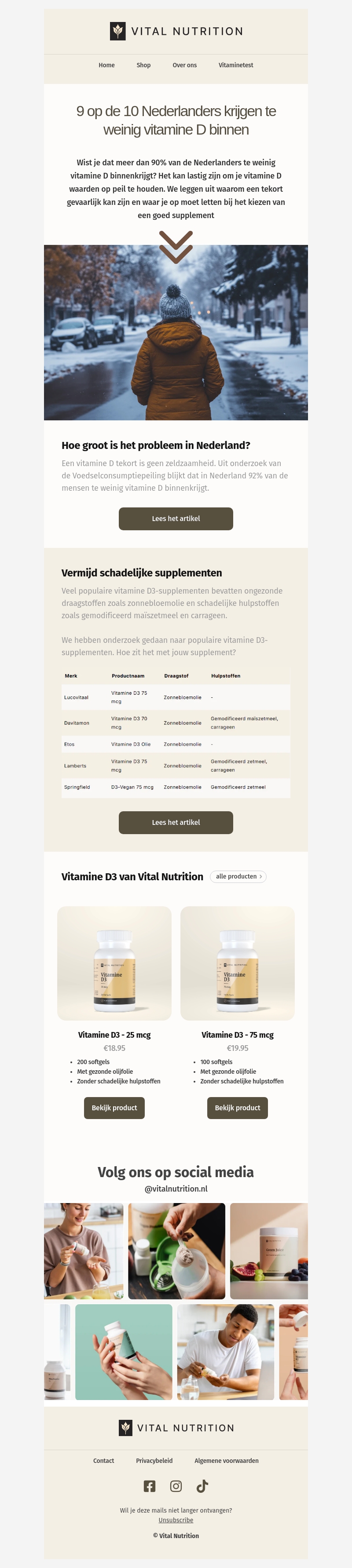This screenshot has width=352, height=1568.
Task: Tap Bekijk product for 75 mcg
Action: click(238, 1108)
